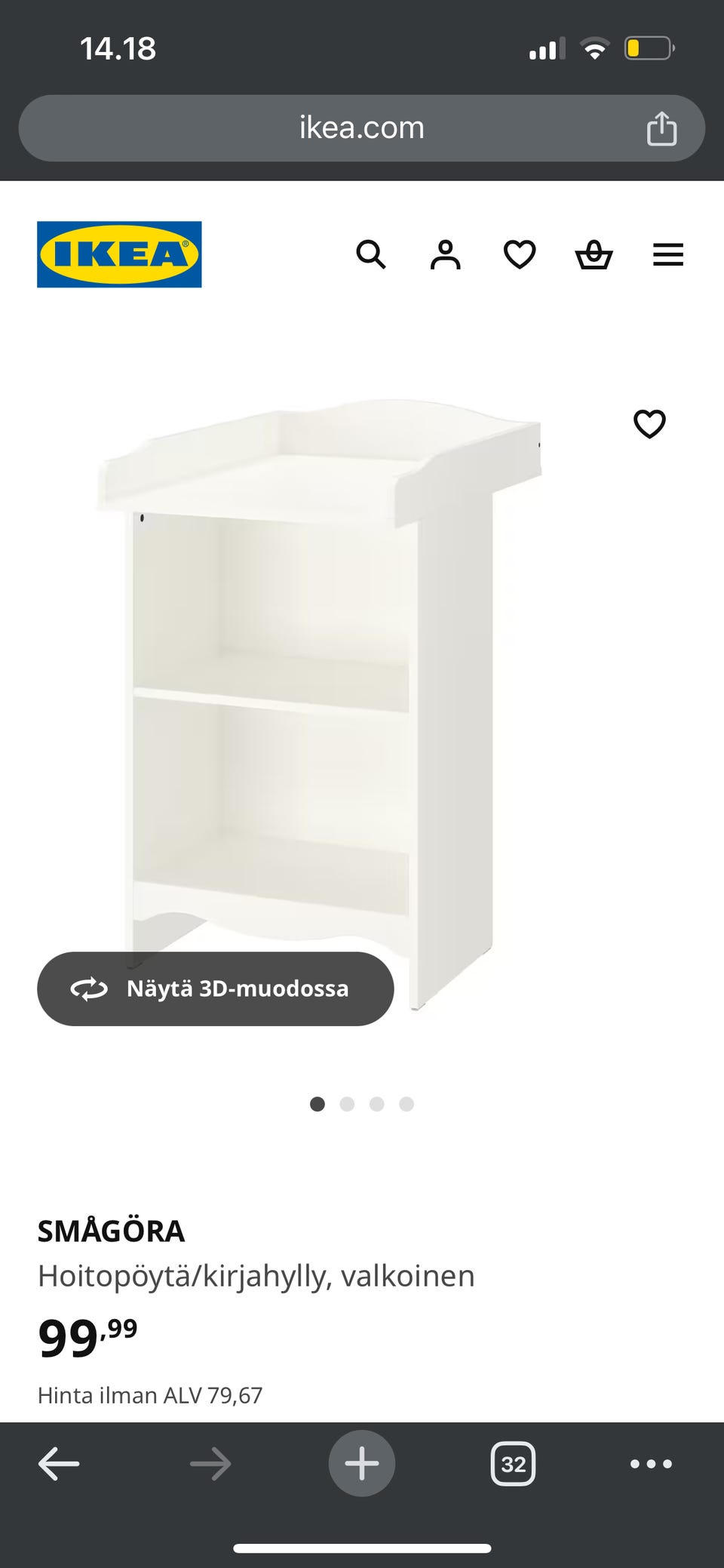Open a new browser tab
724x1568 pixels.
(x=362, y=1464)
